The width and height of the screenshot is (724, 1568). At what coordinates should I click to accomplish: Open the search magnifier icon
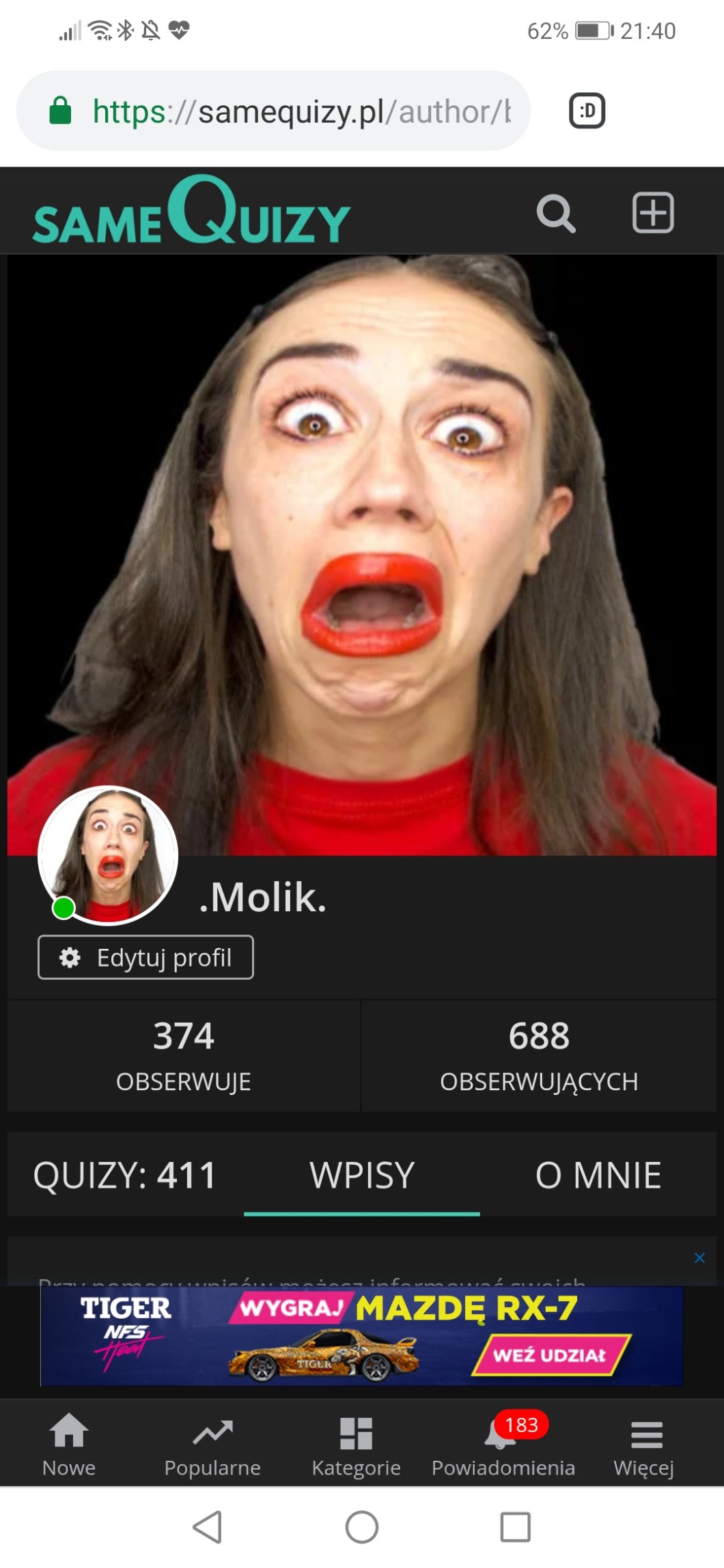pyautogui.click(x=555, y=214)
